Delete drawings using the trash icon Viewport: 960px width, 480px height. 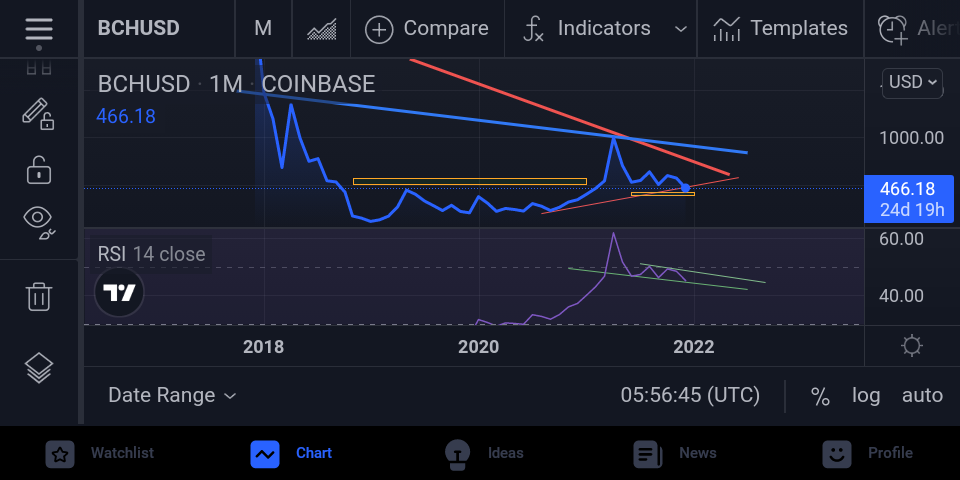point(39,296)
